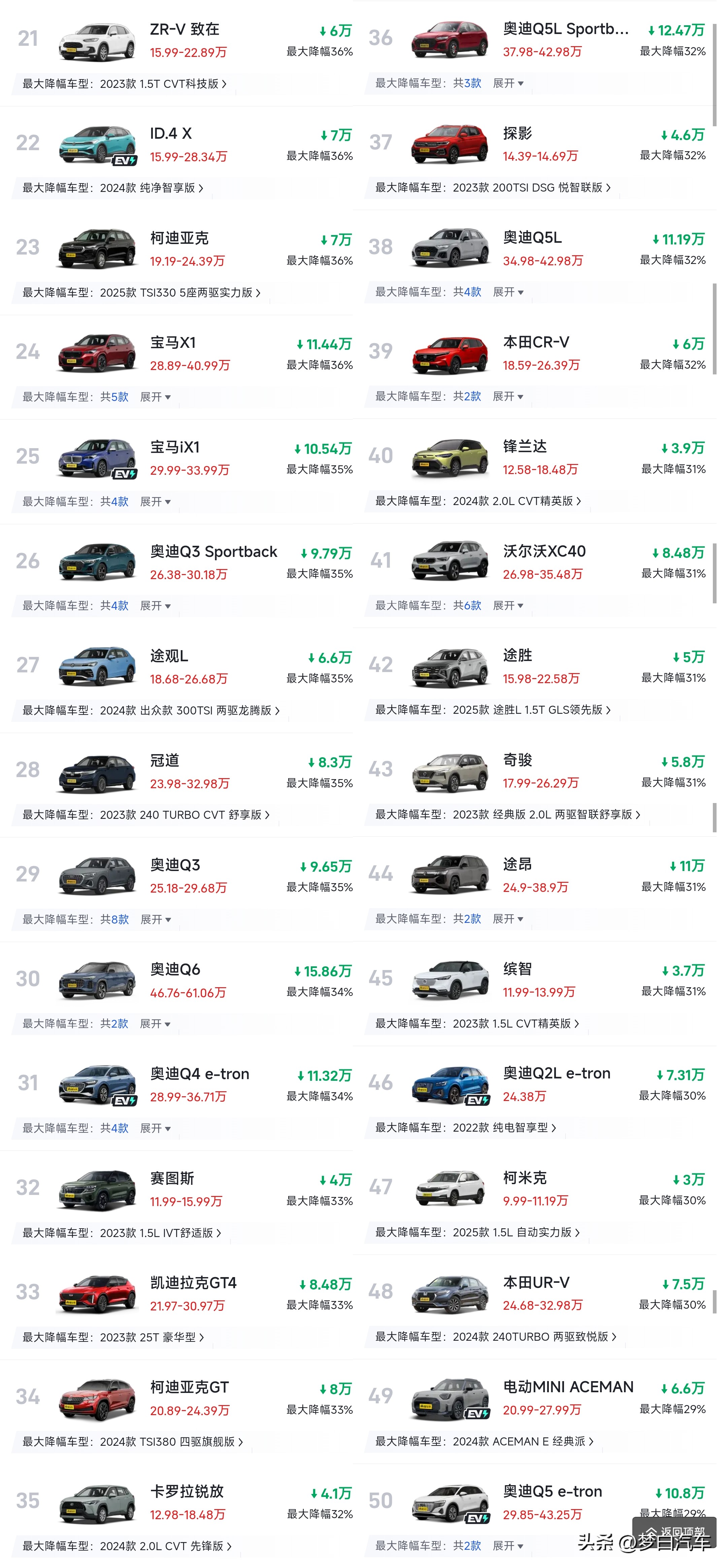728x1568 pixels.
Task: Open the 共8款 link under 奥迪Q3
Action: point(114,920)
